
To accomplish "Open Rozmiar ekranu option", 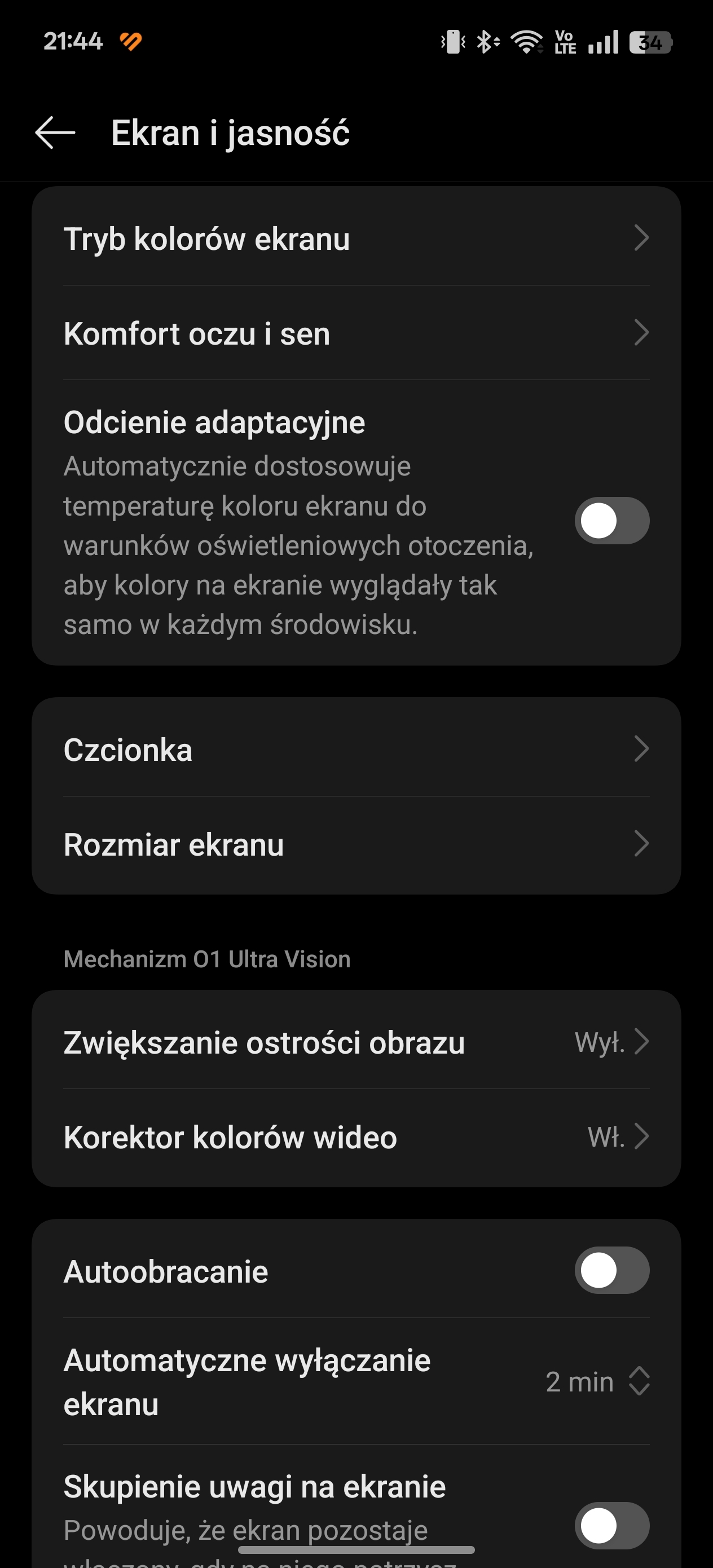I will click(x=356, y=844).
